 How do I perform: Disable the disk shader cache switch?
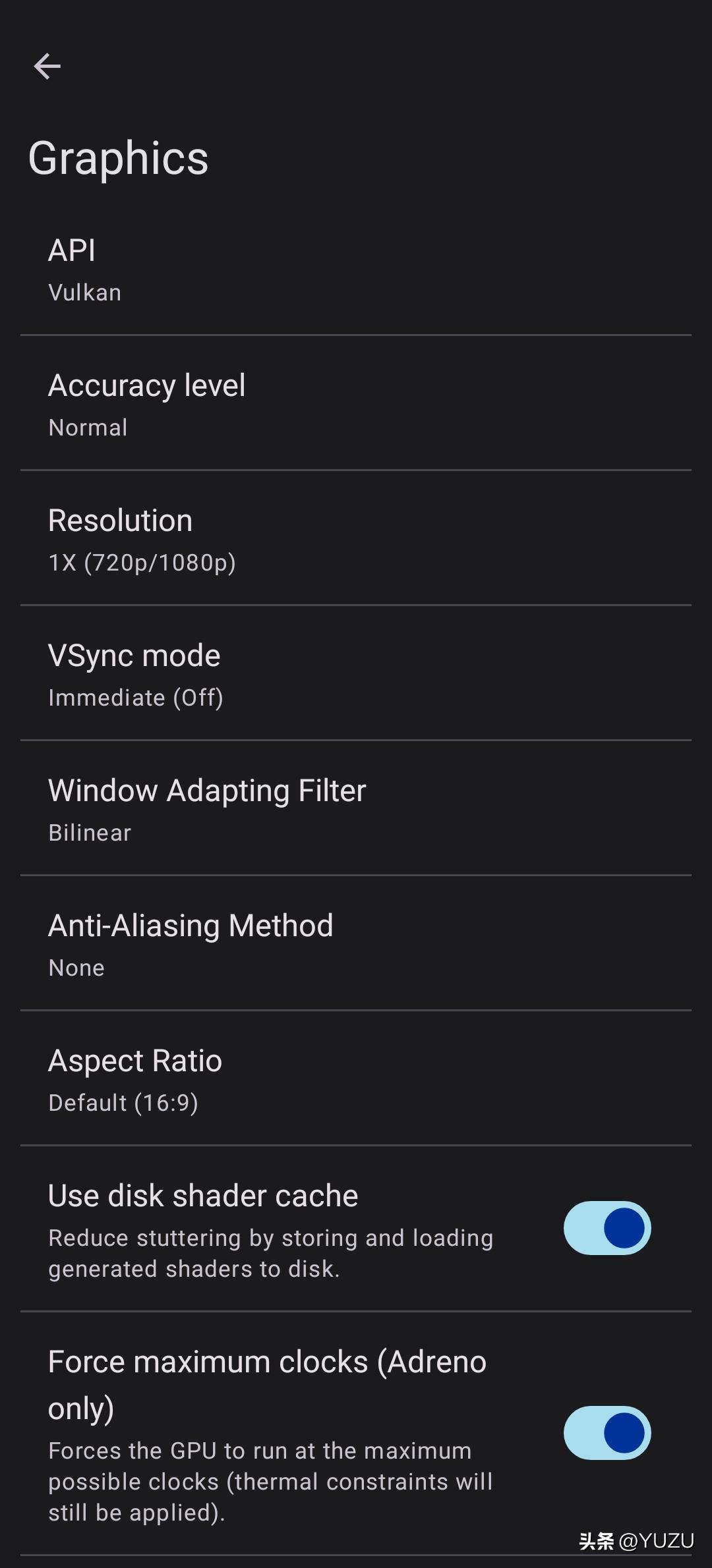coord(607,1228)
